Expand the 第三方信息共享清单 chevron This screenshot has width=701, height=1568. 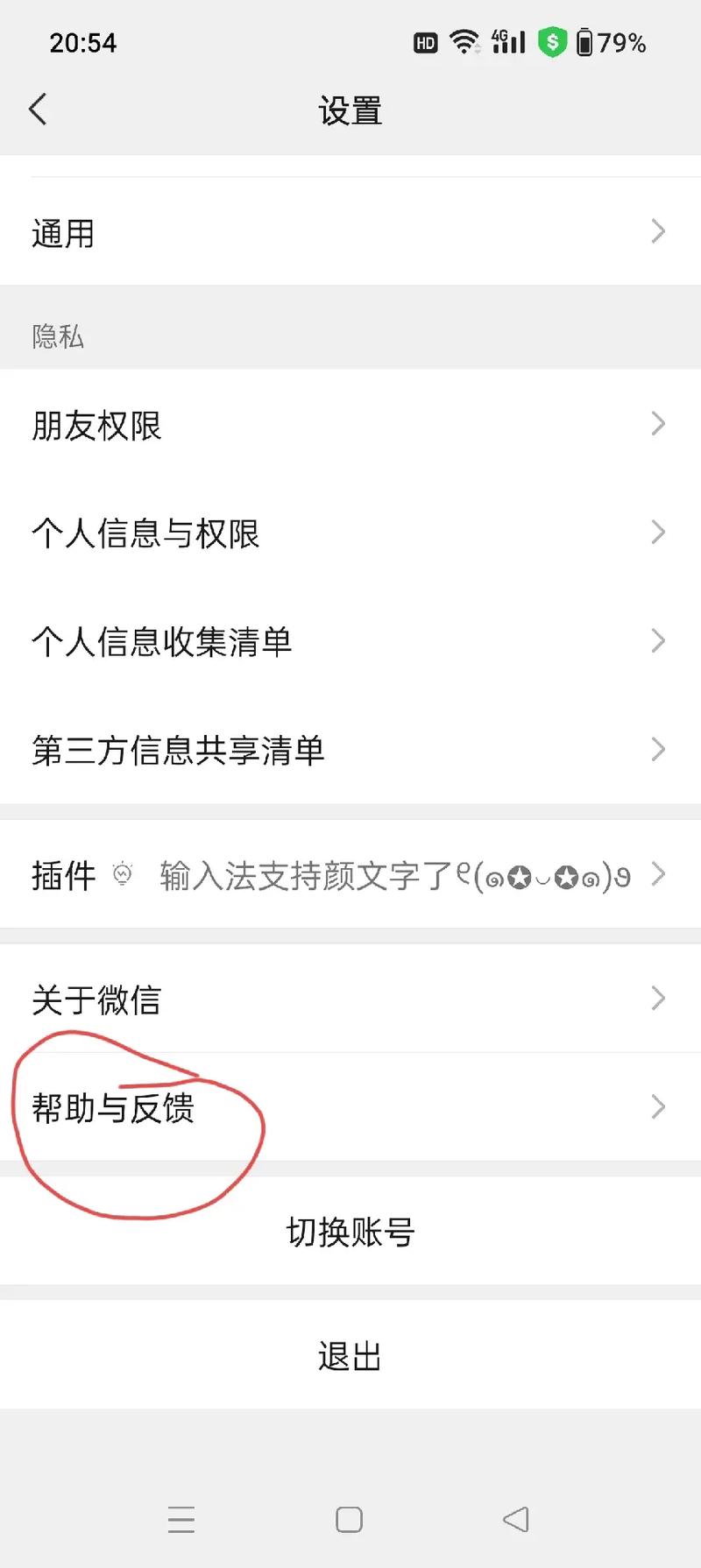point(658,749)
